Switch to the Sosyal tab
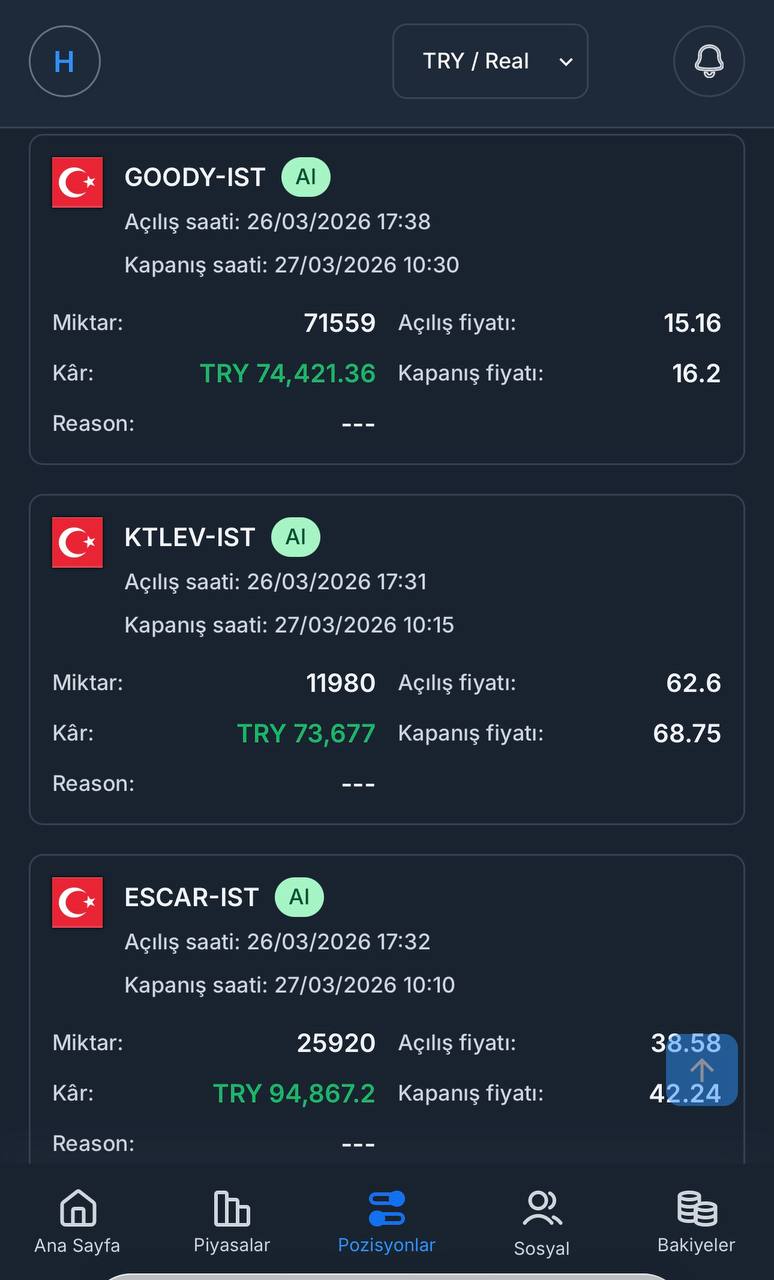 (542, 1222)
